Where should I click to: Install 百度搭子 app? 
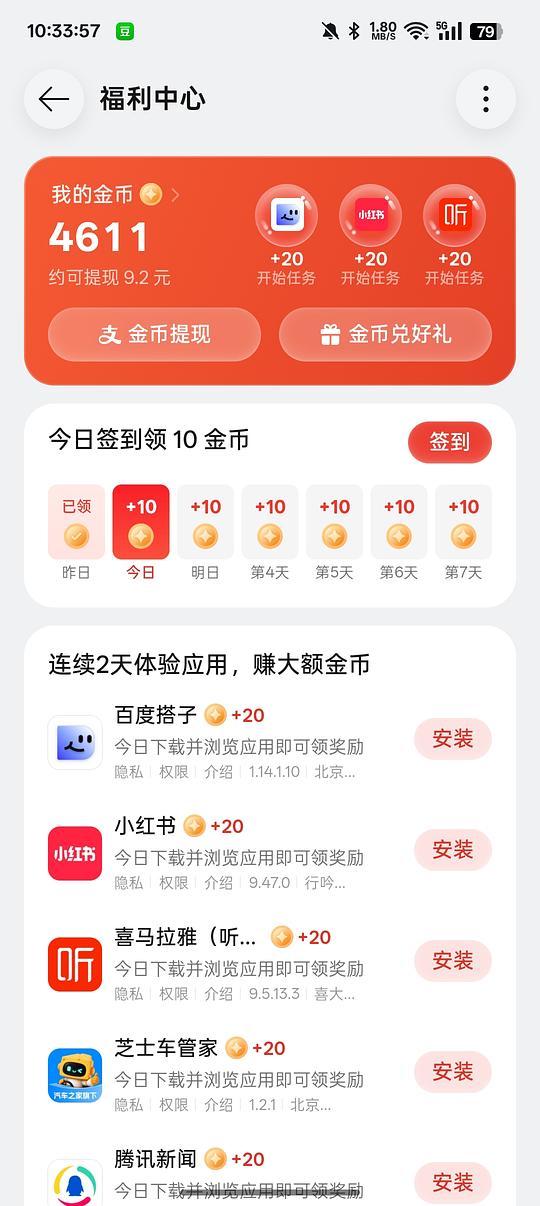click(x=453, y=739)
